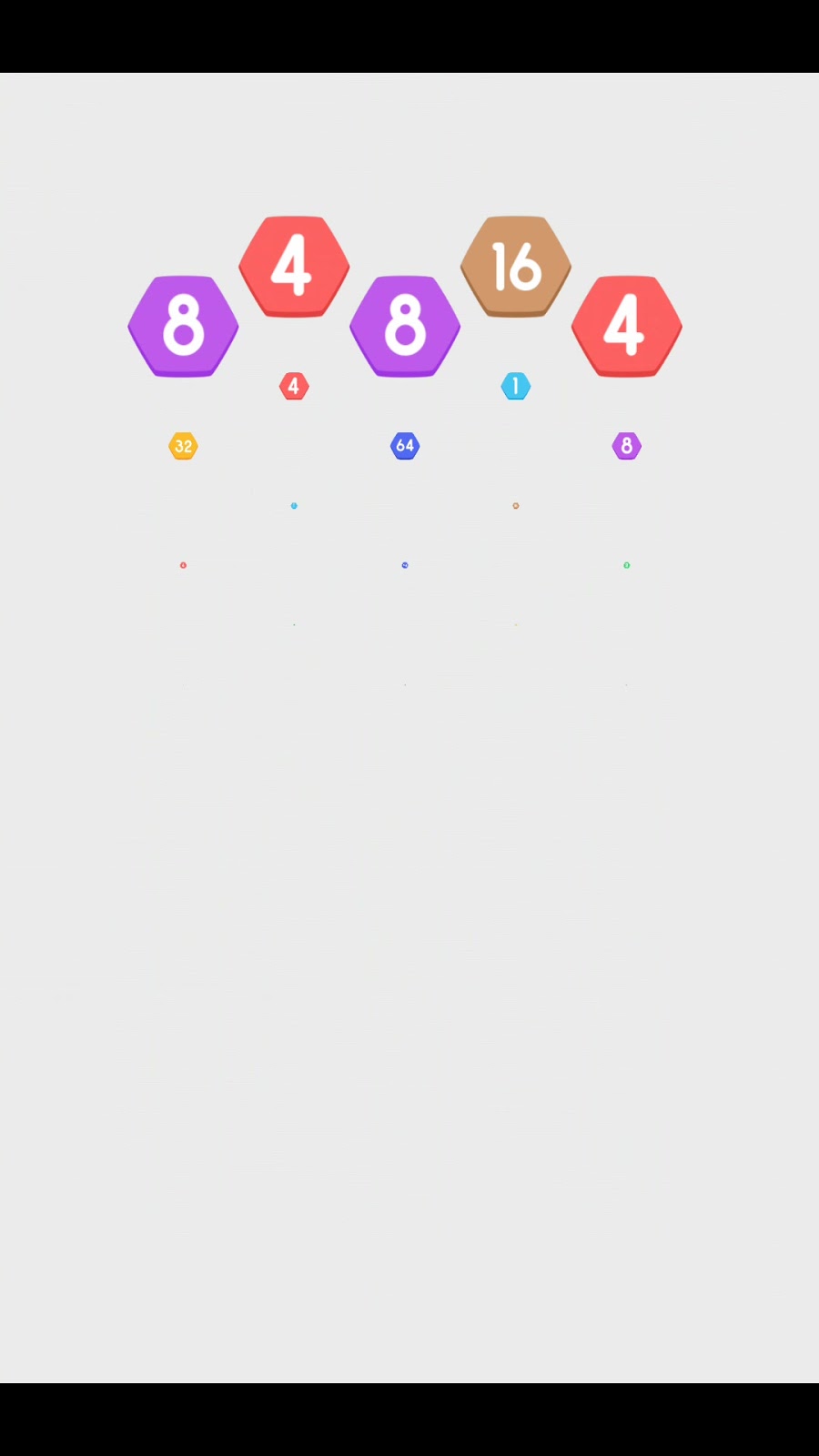This screenshot has height=1456, width=819.
Task: Select the small yellow 32 hexagon
Action: coord(183,446)
